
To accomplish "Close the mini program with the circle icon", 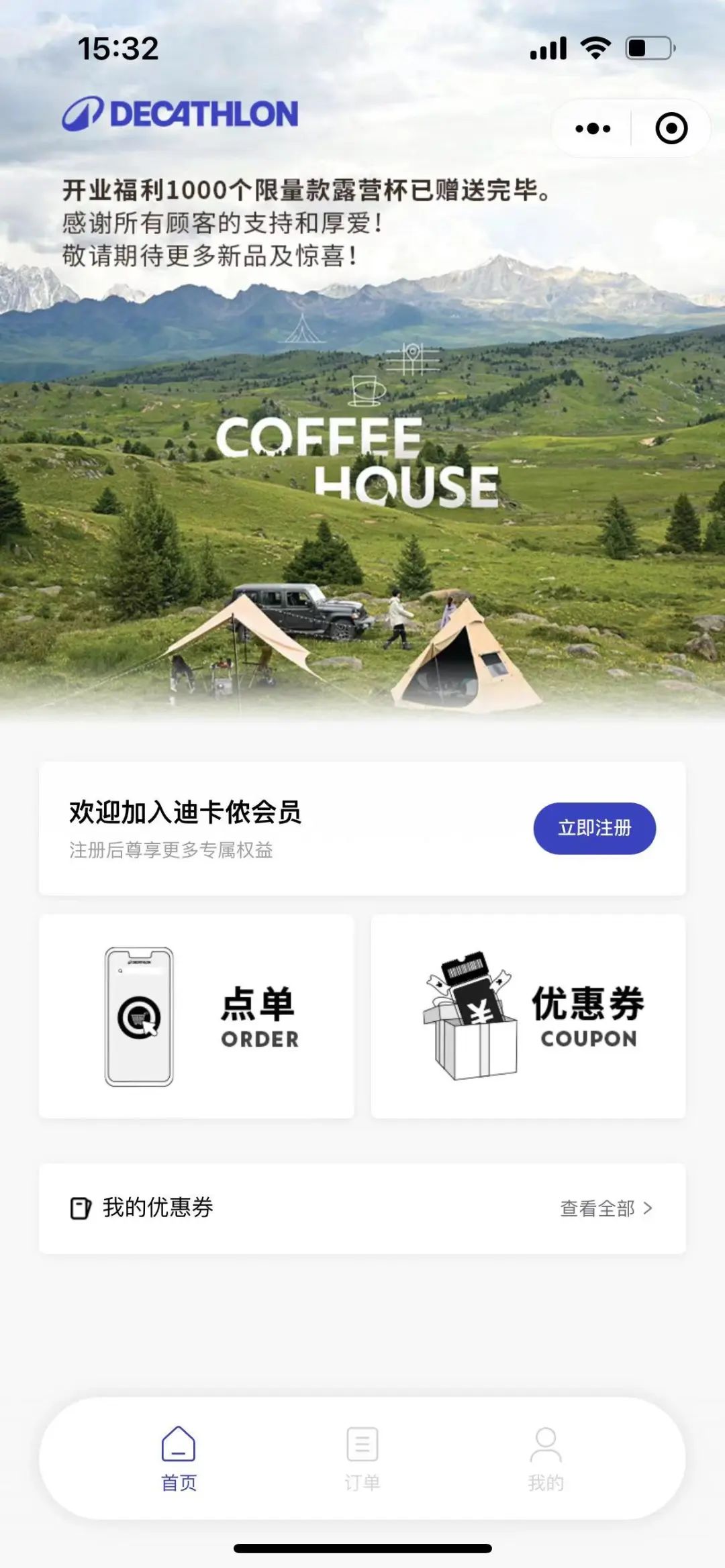I will (x=671, y=128).
